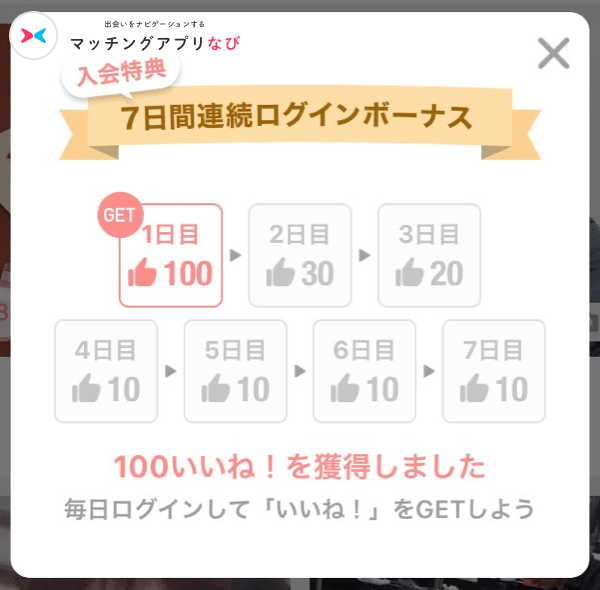The width and height of the screenshot is (600, 590).
Task: Close the 7-day login bonus popup
Action: click(553, 53)
